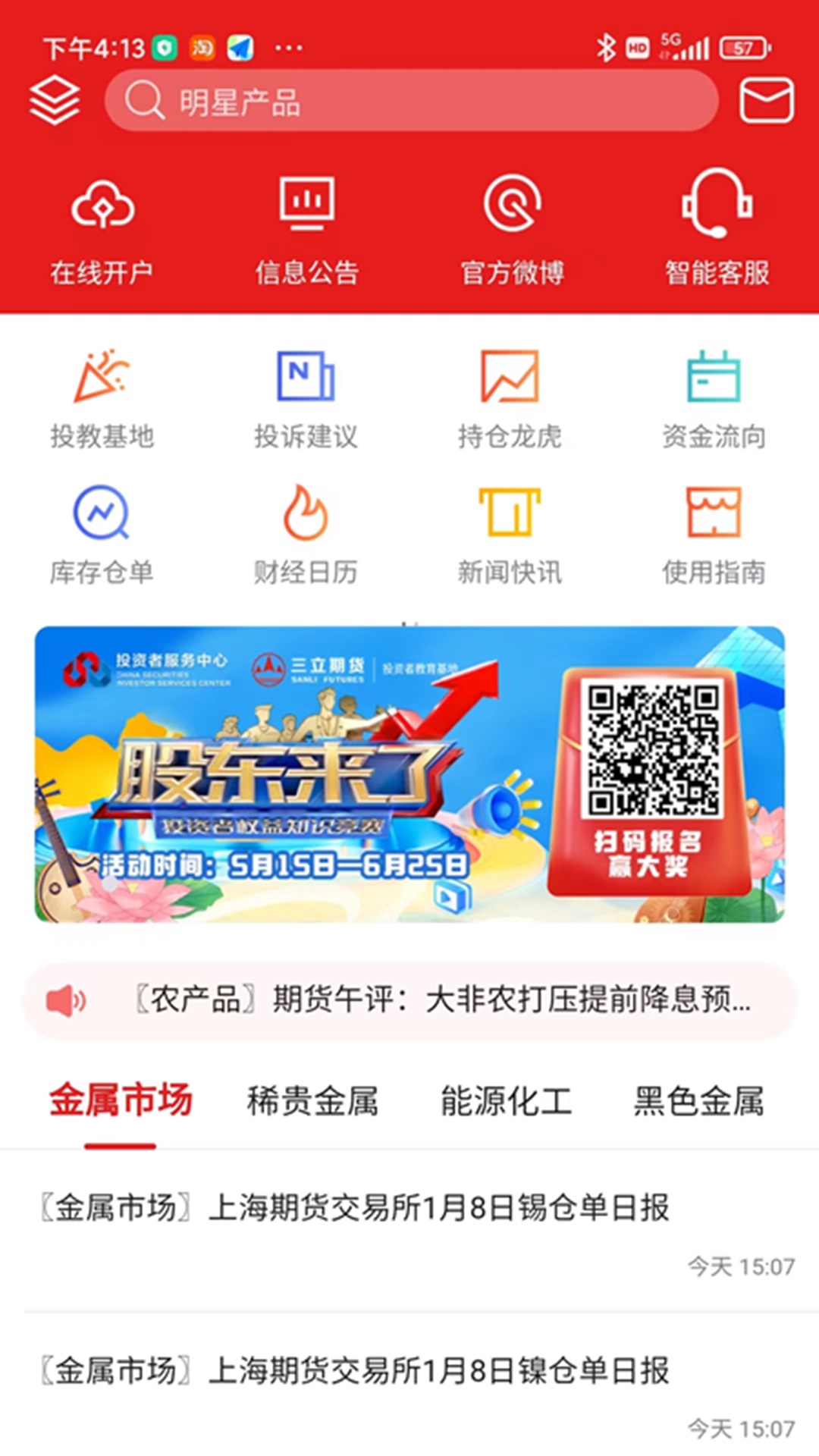Open 资金流向
819x1456 pixels.
(x=714, y=399)
